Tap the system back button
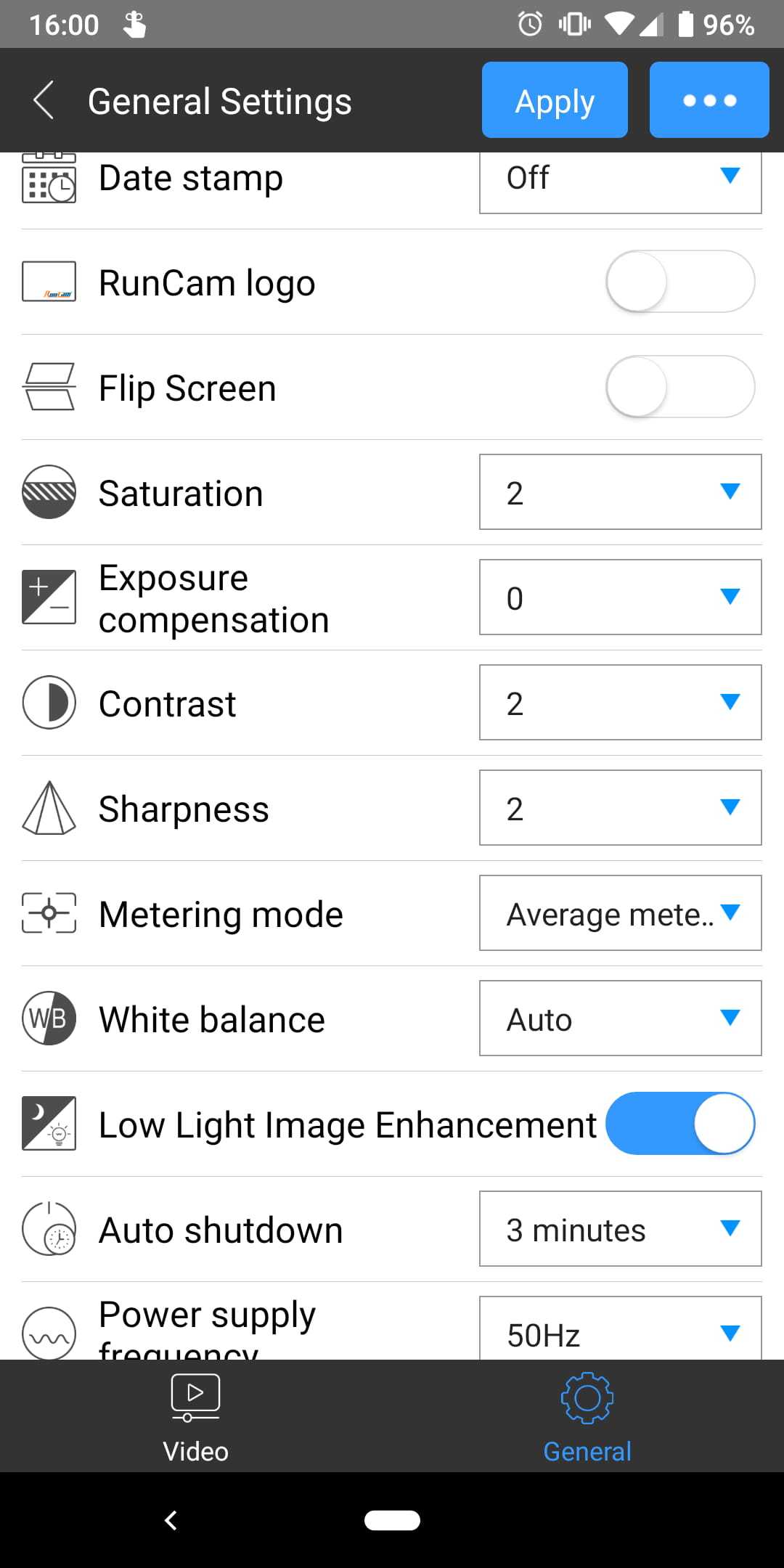784x1568 pixels. (x=171, y=1520)
